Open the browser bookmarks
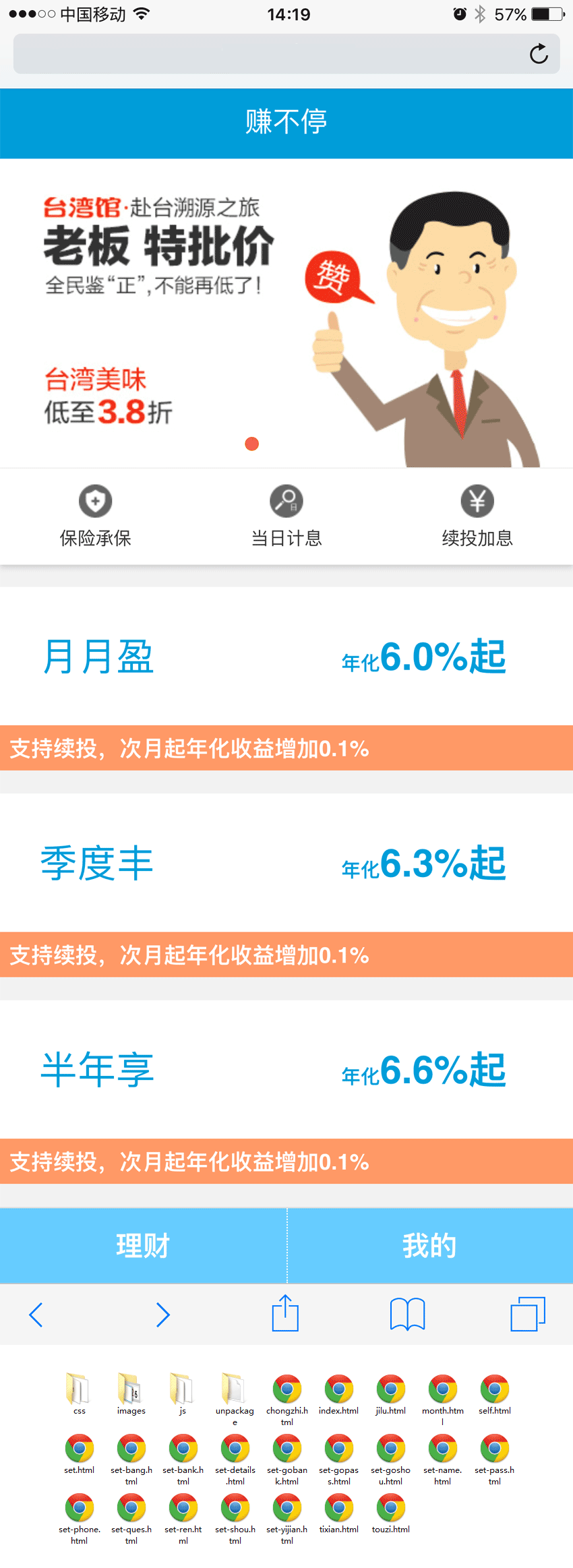This screenshot has width=573, height=1568. pos(407,1314)
